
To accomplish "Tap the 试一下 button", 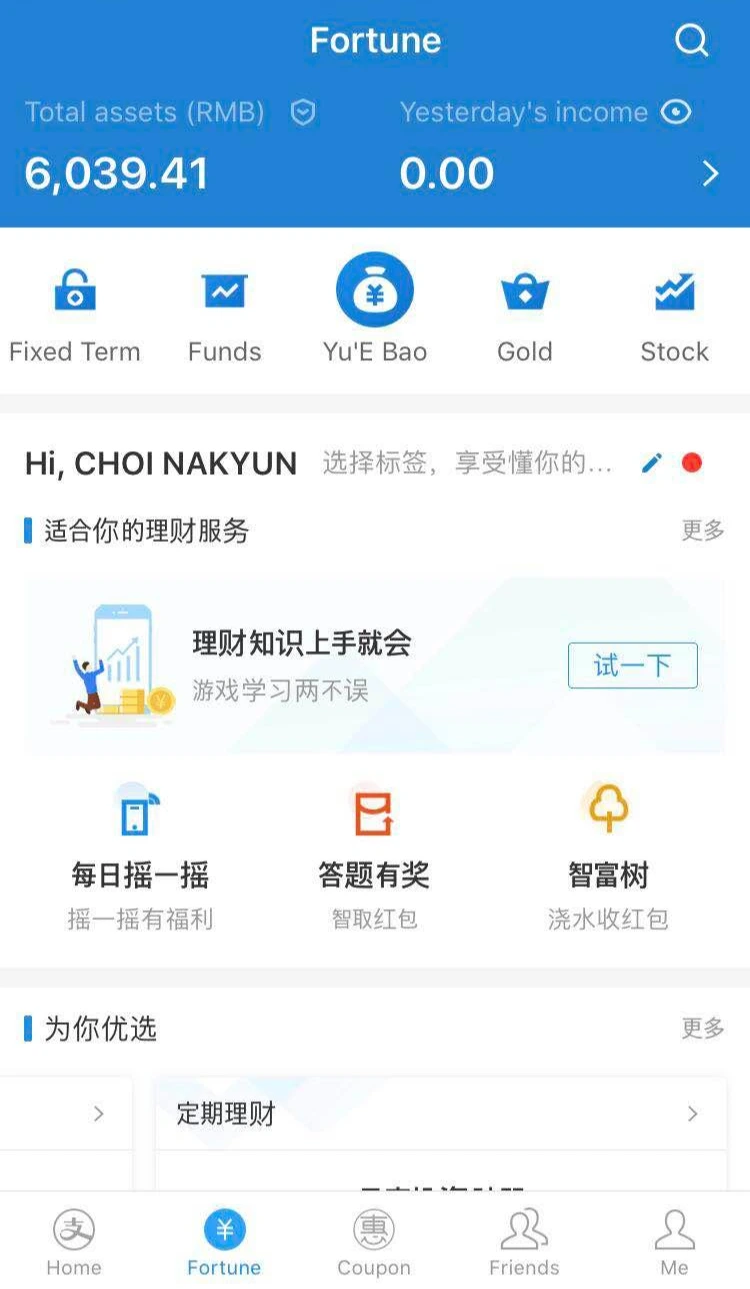I will click(x=632, y=666).
